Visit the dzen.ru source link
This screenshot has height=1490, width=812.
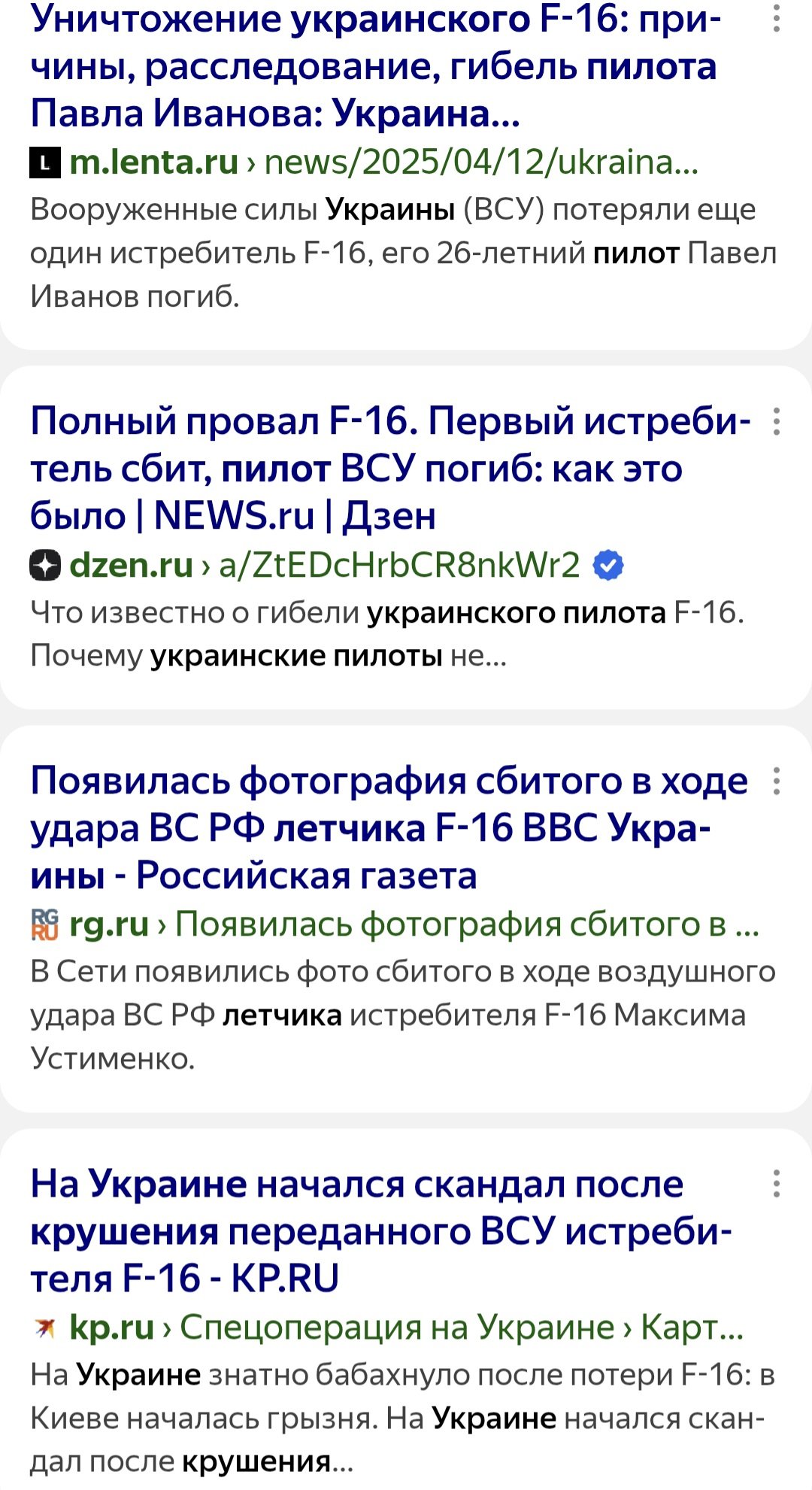131,566
